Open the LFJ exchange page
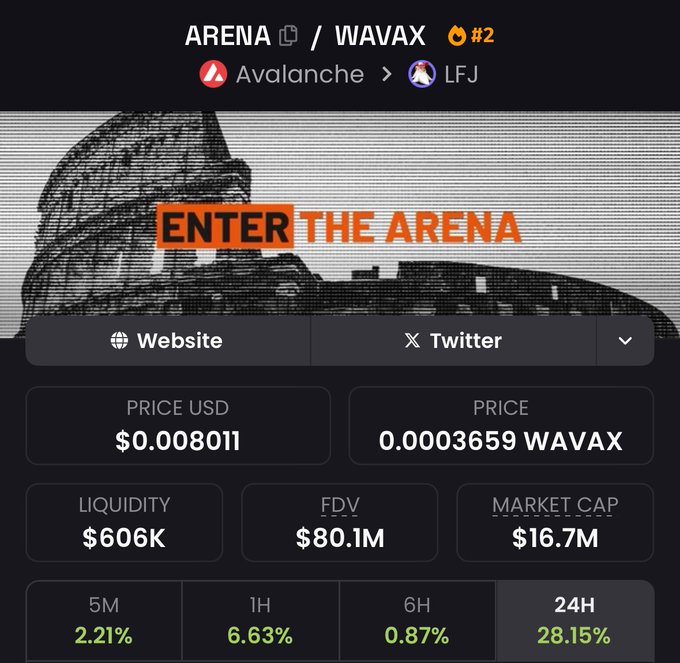Screen dimensions: 680x663 tap(444, 74)
